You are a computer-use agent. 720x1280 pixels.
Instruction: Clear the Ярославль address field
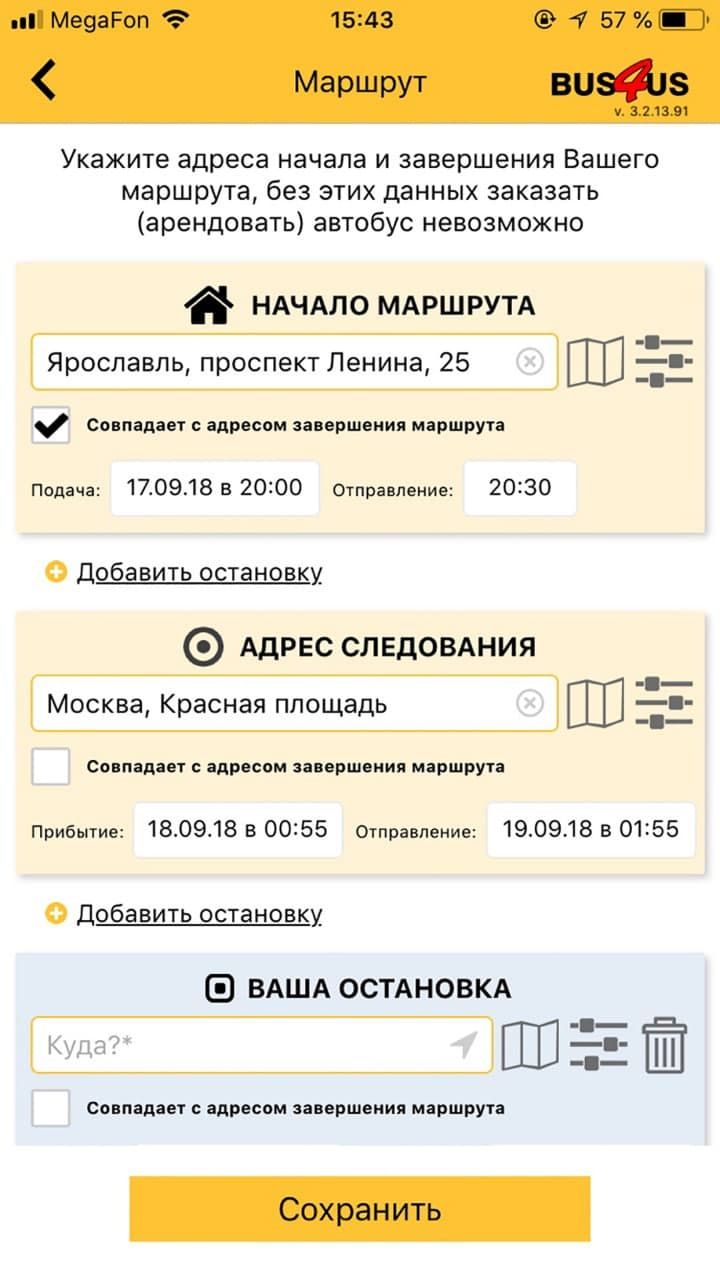(x=531, y=362)
